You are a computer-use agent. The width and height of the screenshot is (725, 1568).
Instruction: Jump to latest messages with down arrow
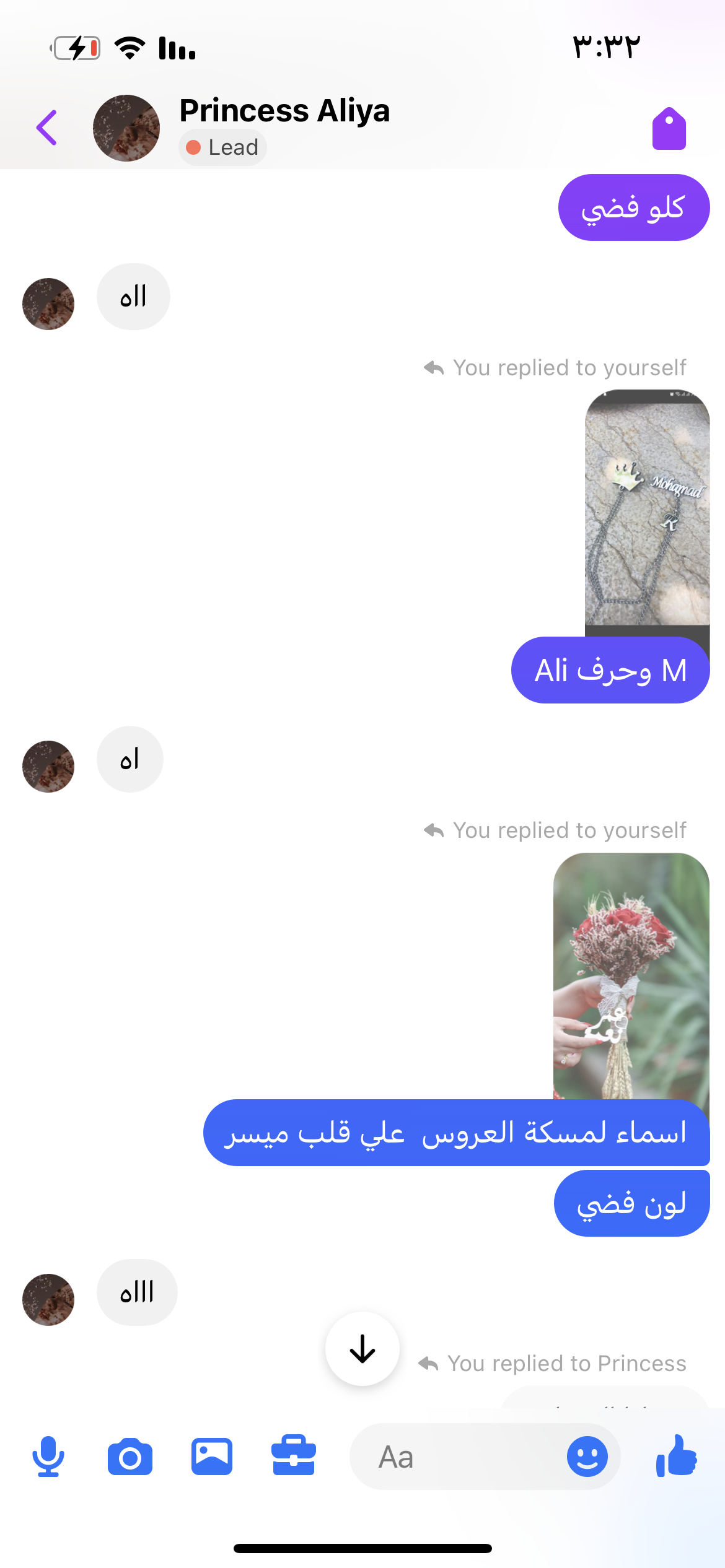(362, 1348)
